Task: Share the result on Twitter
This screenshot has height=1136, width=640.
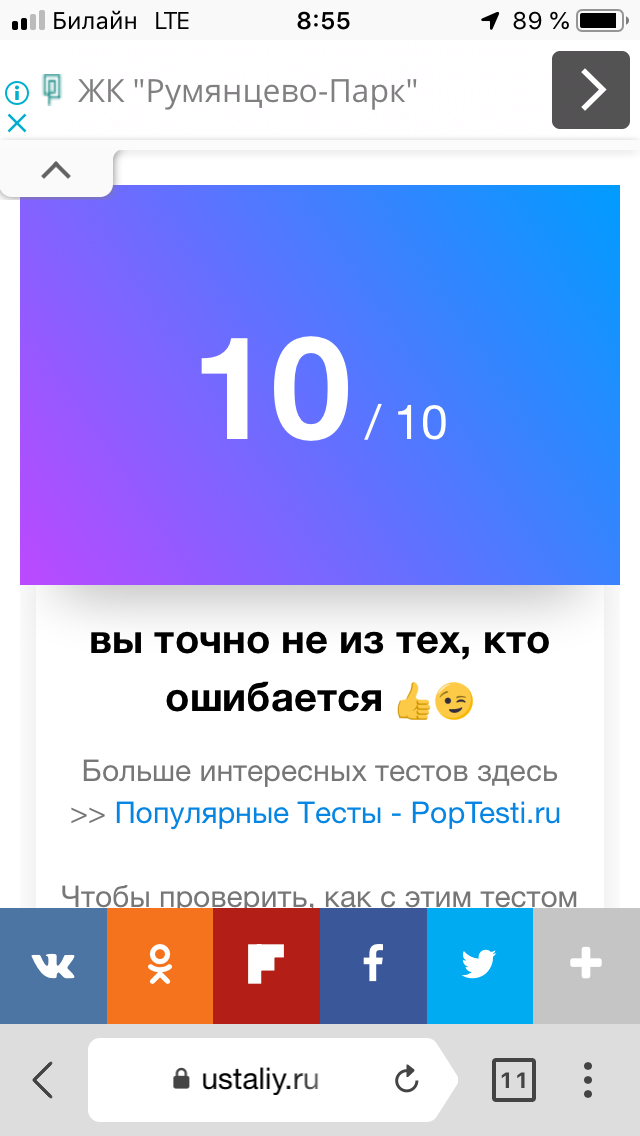Action: [x=480, y=966]
